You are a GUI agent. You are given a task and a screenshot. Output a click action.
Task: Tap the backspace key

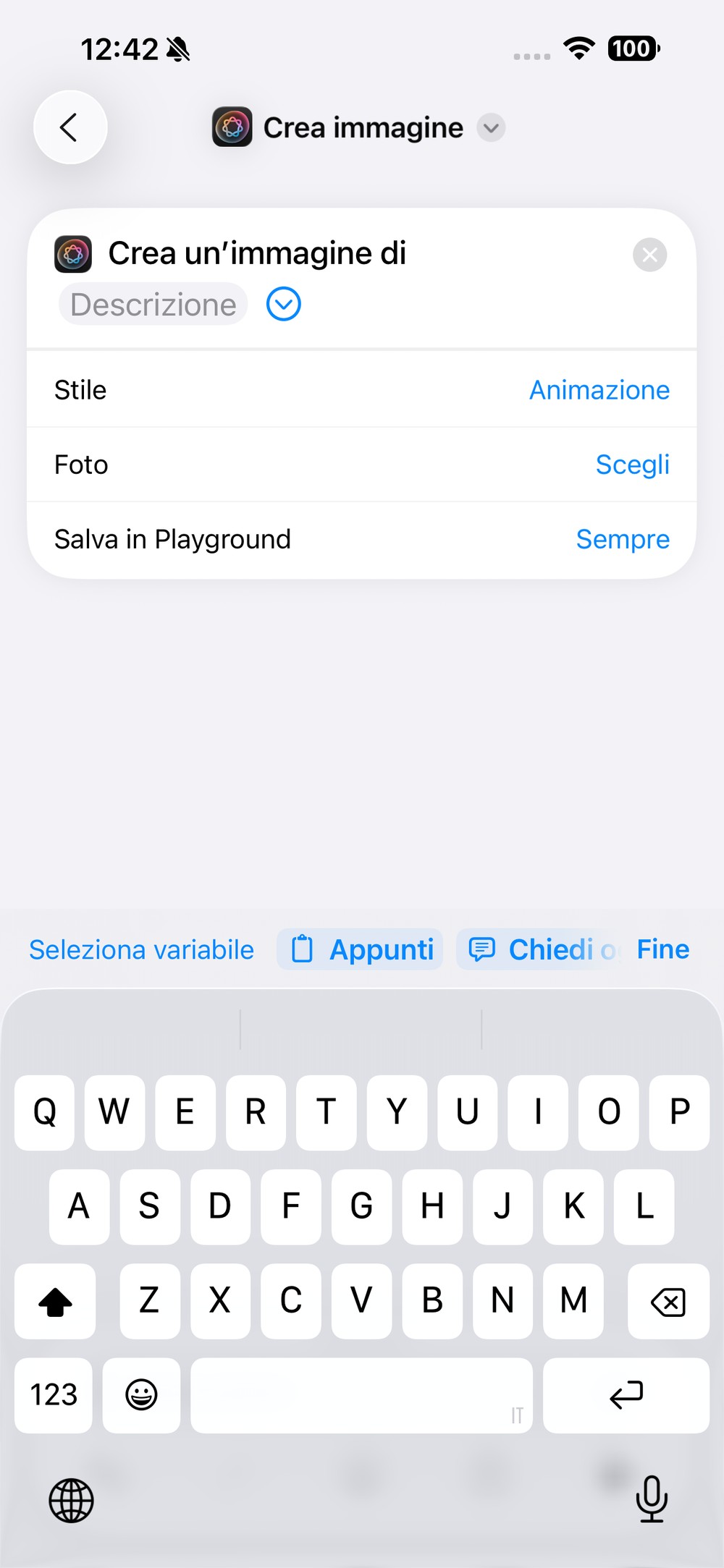click(668, 1301)
